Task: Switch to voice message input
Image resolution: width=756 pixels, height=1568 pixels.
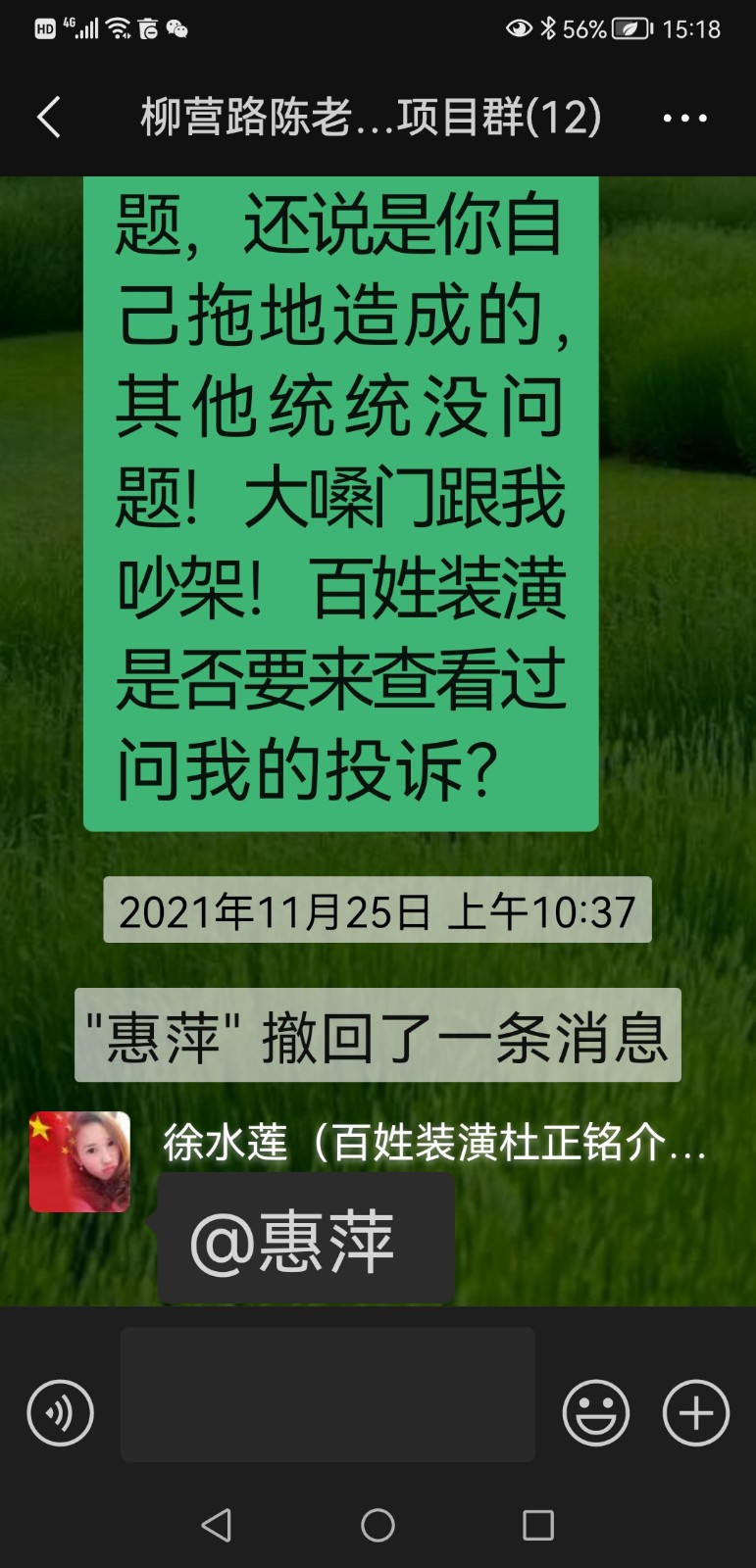Action: (60, 1413)
